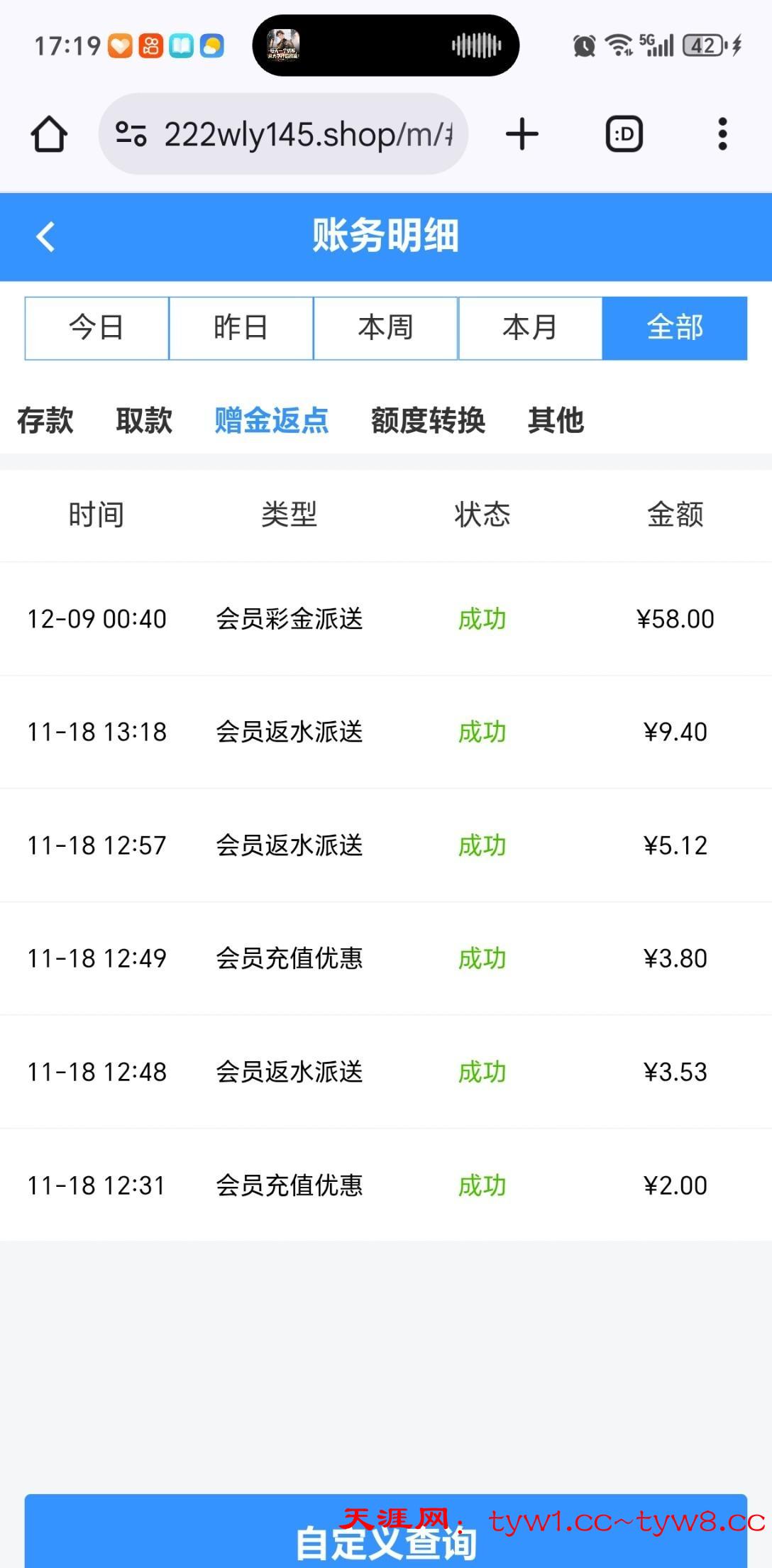
Task: Open the dynamic island media pill
Action: (x=385, y=46)
